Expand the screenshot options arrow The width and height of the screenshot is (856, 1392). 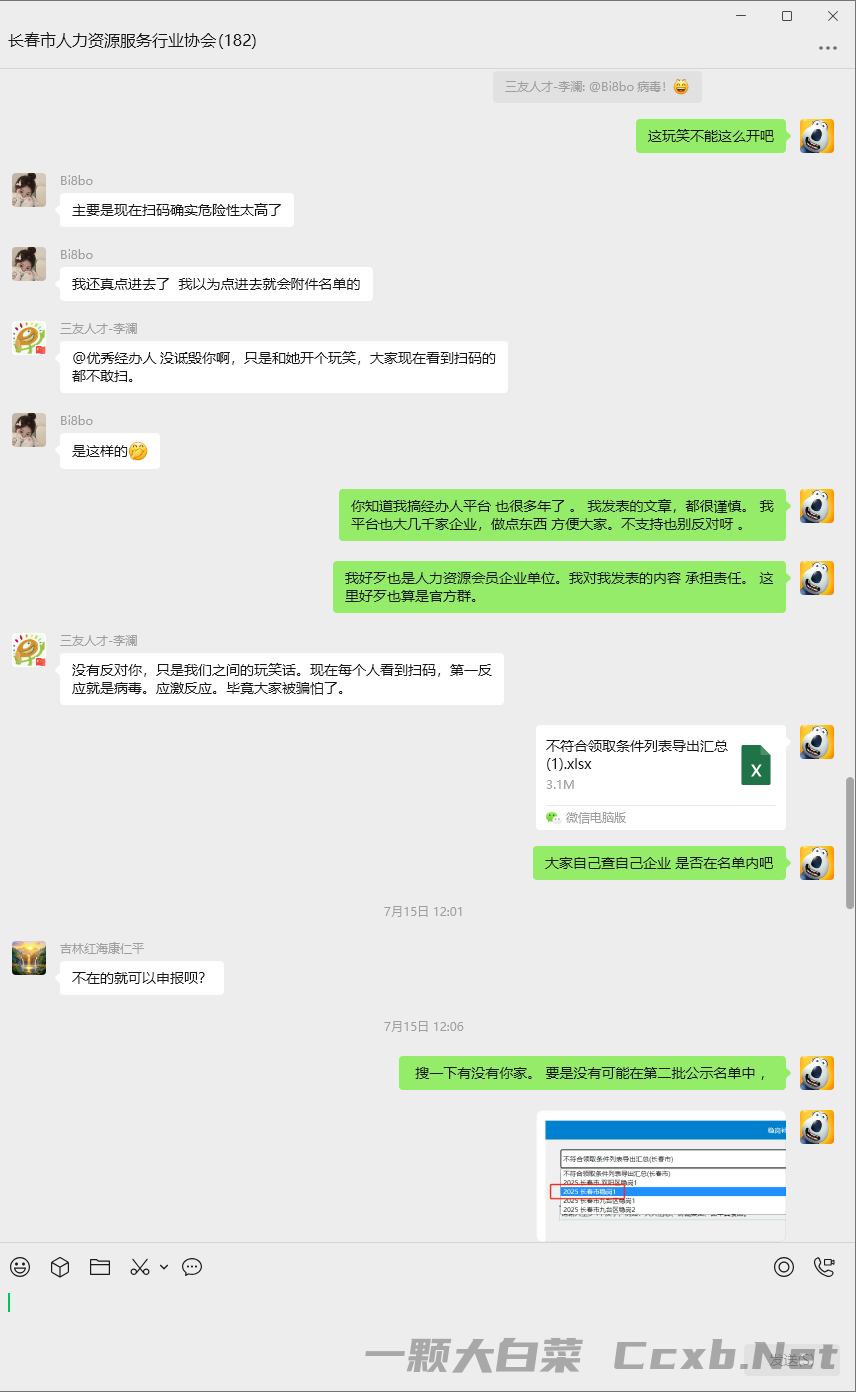coord(164,1267)
